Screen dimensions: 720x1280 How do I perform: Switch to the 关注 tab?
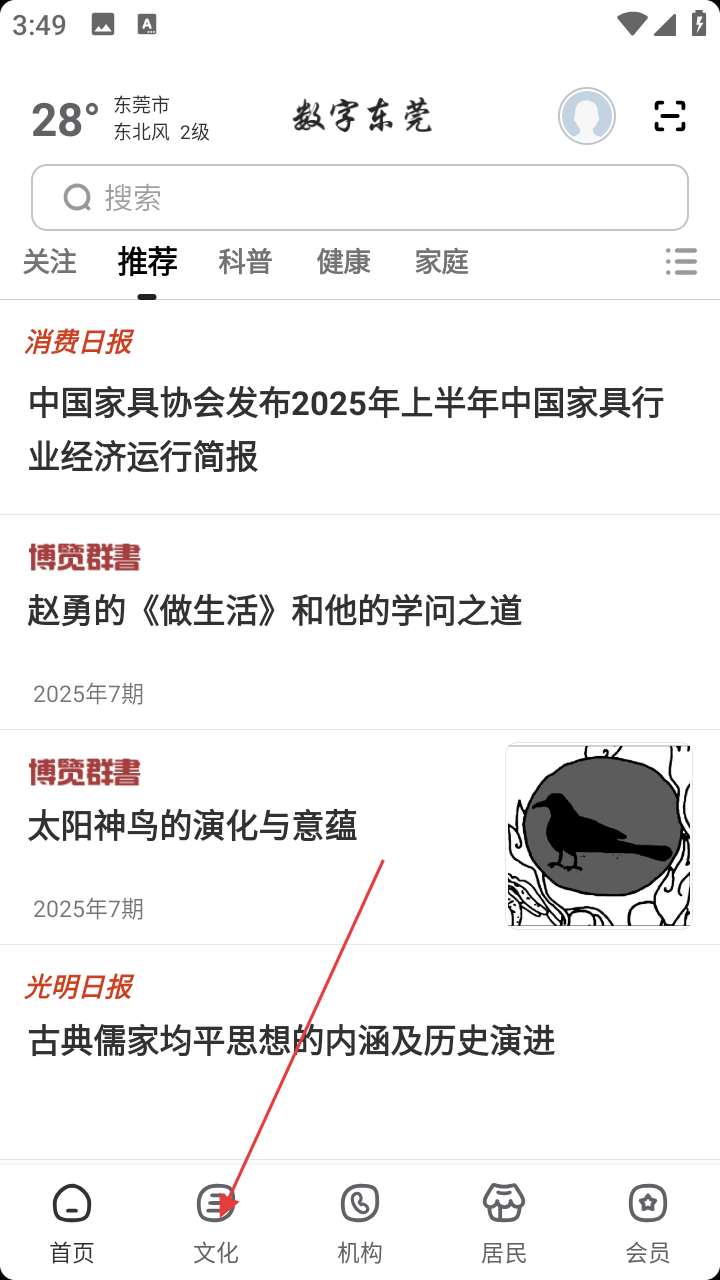[x=49, y=262]
